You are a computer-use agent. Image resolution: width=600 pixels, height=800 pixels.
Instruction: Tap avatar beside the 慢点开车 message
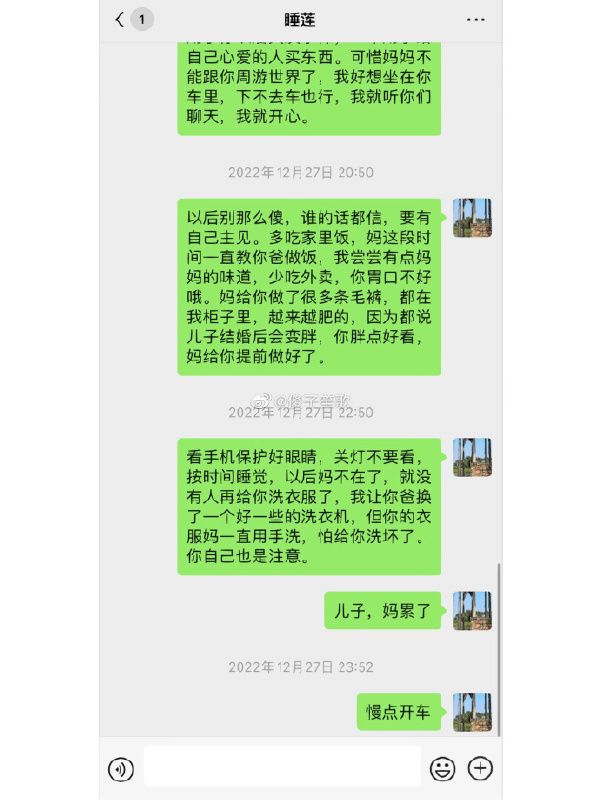(x=472, y=712)
